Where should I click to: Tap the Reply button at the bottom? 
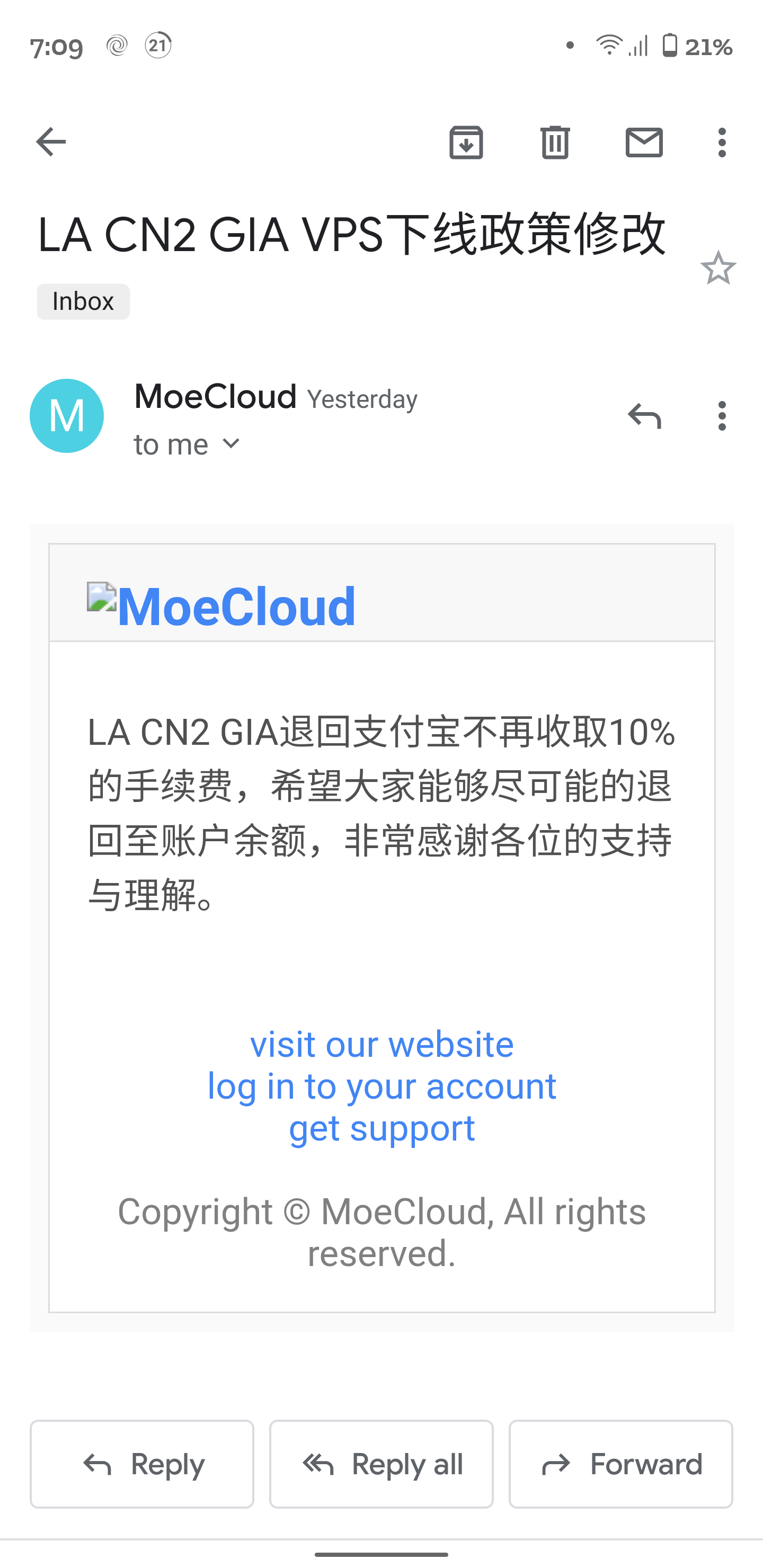coord(142,1464)
